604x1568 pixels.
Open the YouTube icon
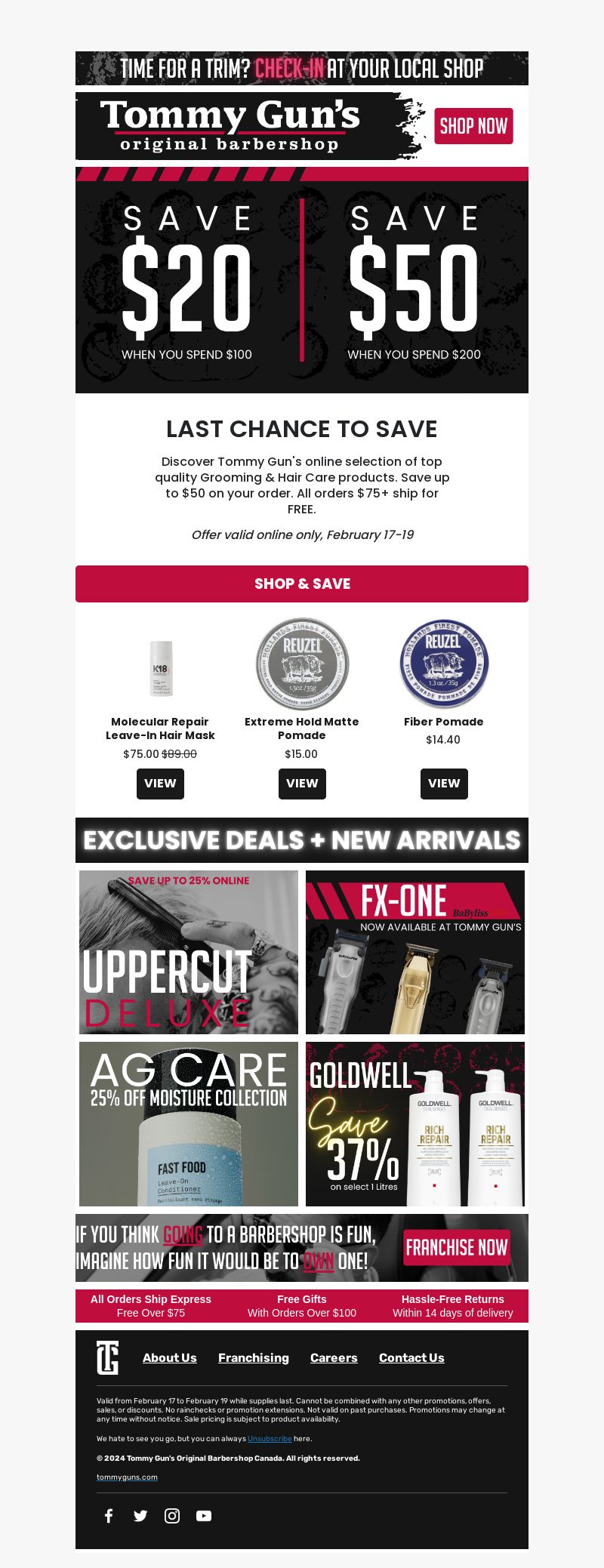pyautogui.click(x=204, y=1515)
